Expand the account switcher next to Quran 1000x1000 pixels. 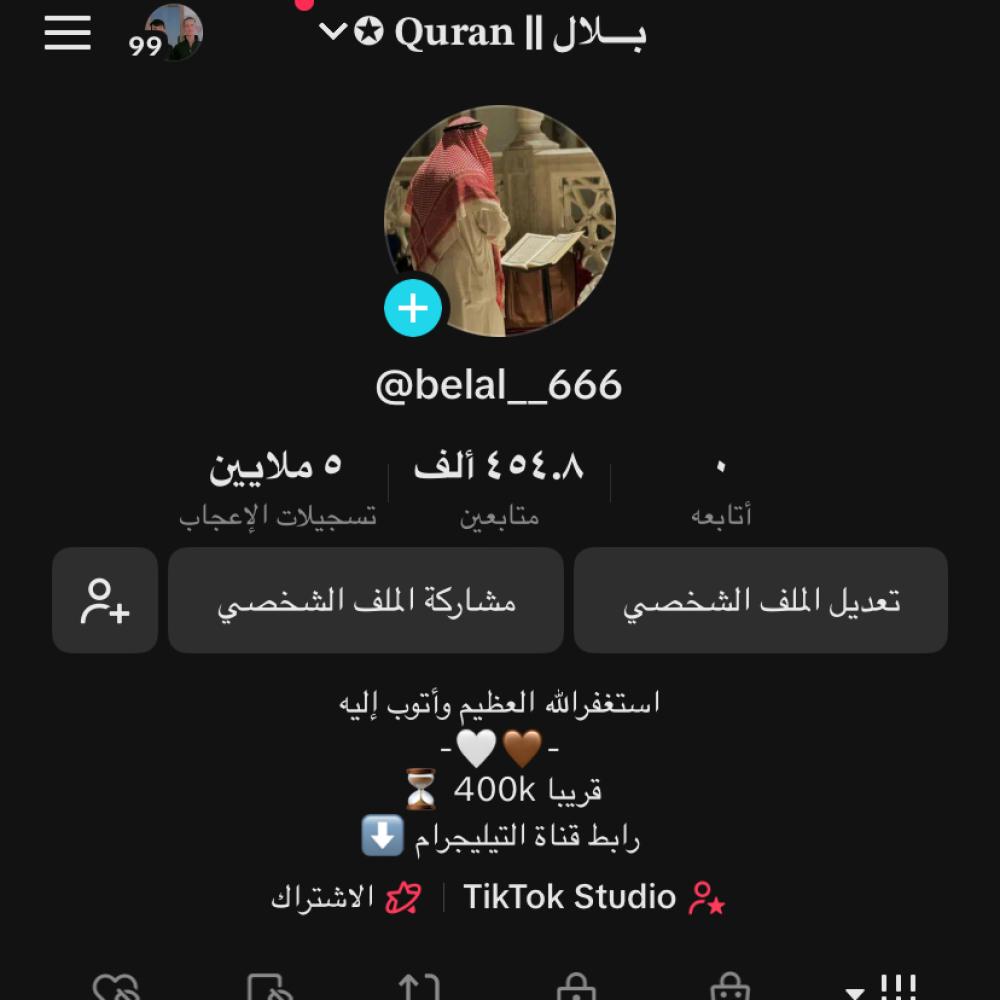(x=332, y=33)
